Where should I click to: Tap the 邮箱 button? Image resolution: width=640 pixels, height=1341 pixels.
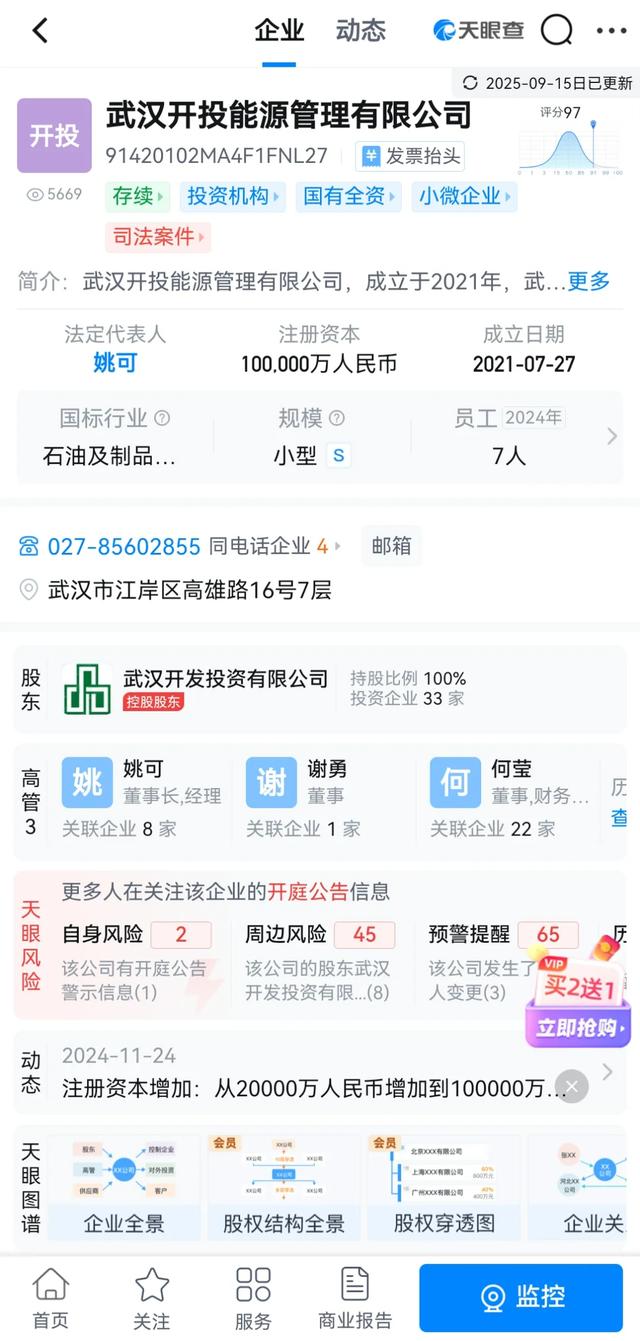pyautogui.click(x=391, y=546)
